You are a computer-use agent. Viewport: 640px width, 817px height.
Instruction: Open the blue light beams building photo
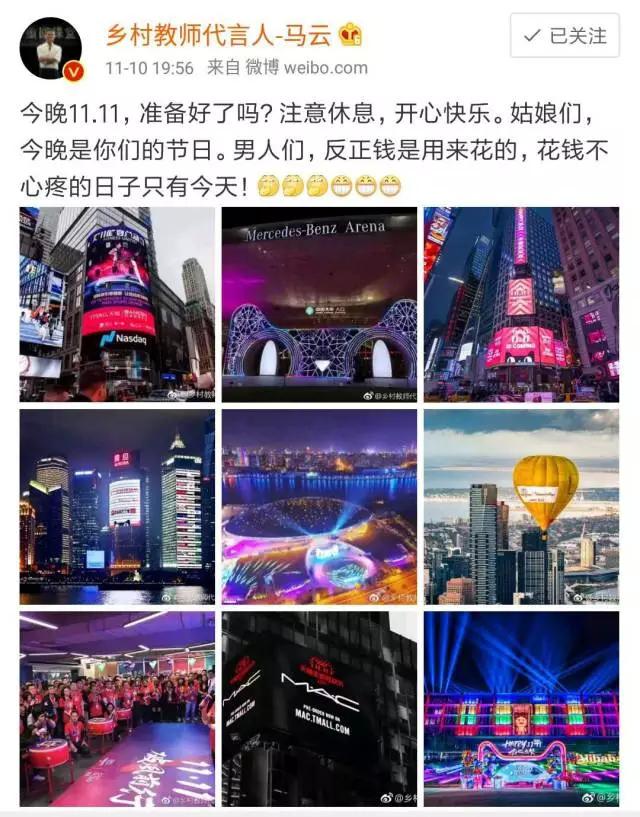point(521,708)
